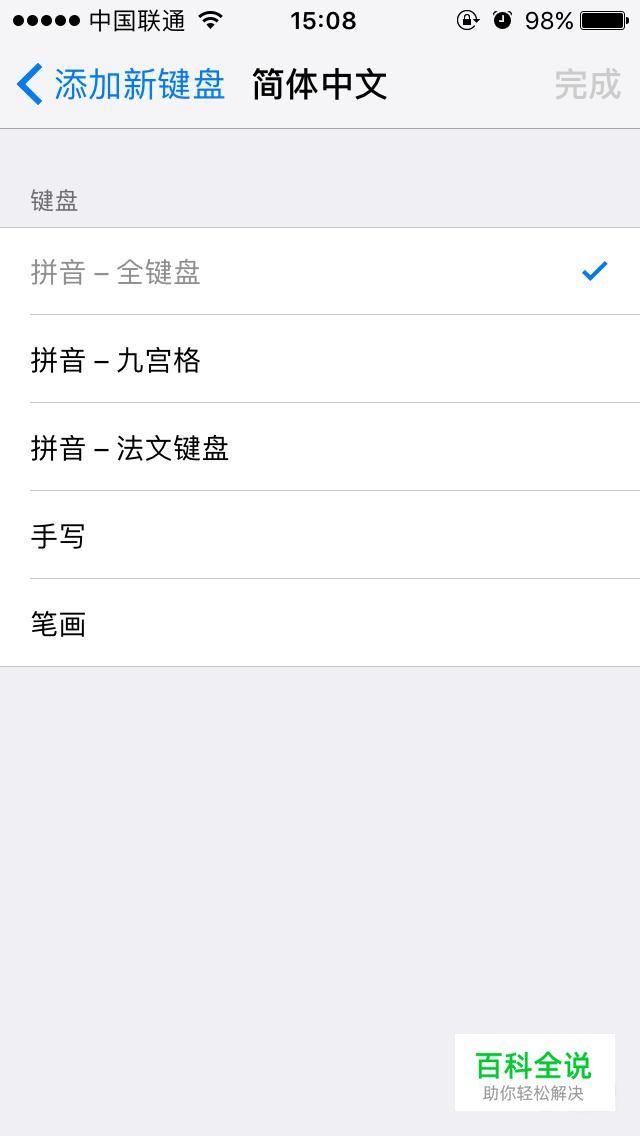The height and width of the screenshot is (1136, 640).
Task: Choose the 拼音 – 法文键盘 option
Action: click(320, 447)
